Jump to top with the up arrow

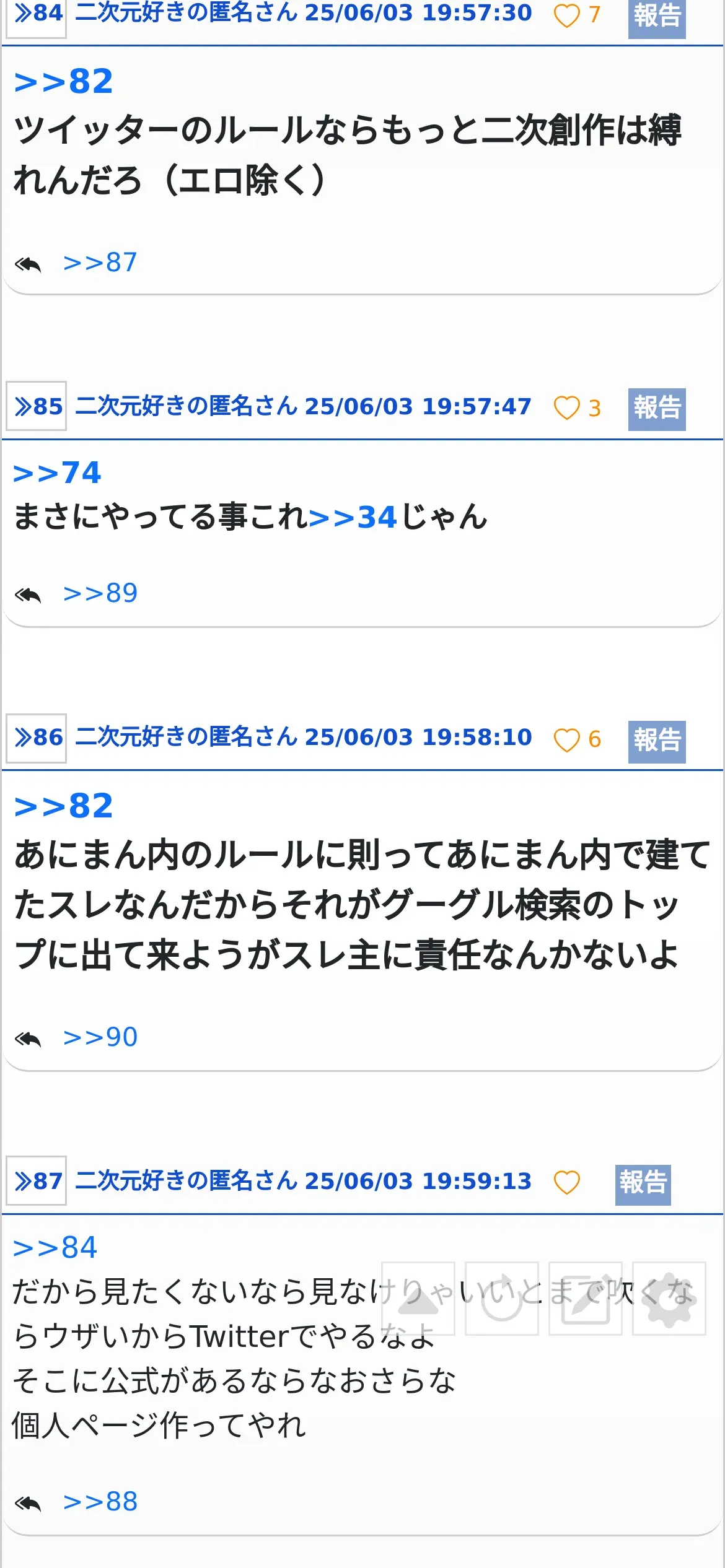click(418, 1299)
